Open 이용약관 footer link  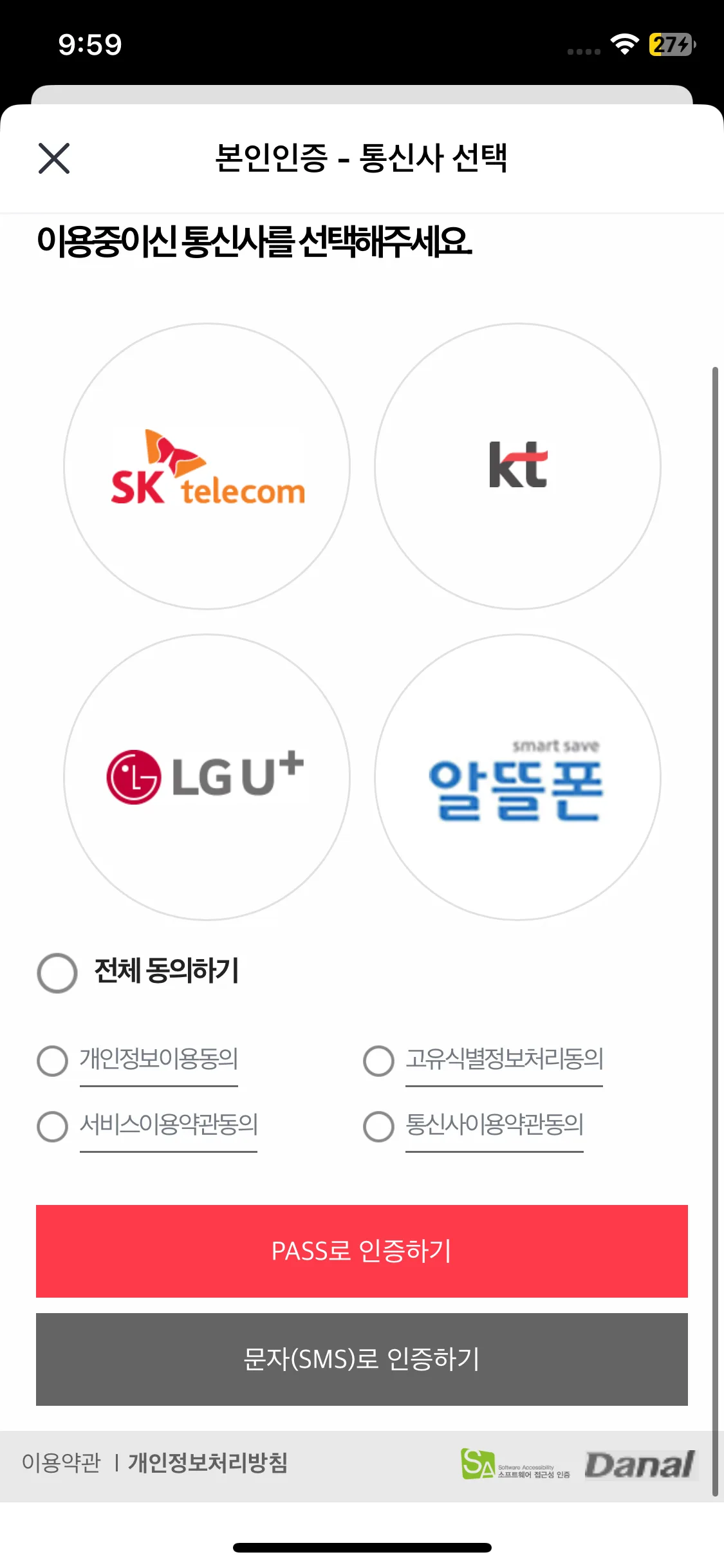[61, 1462]
